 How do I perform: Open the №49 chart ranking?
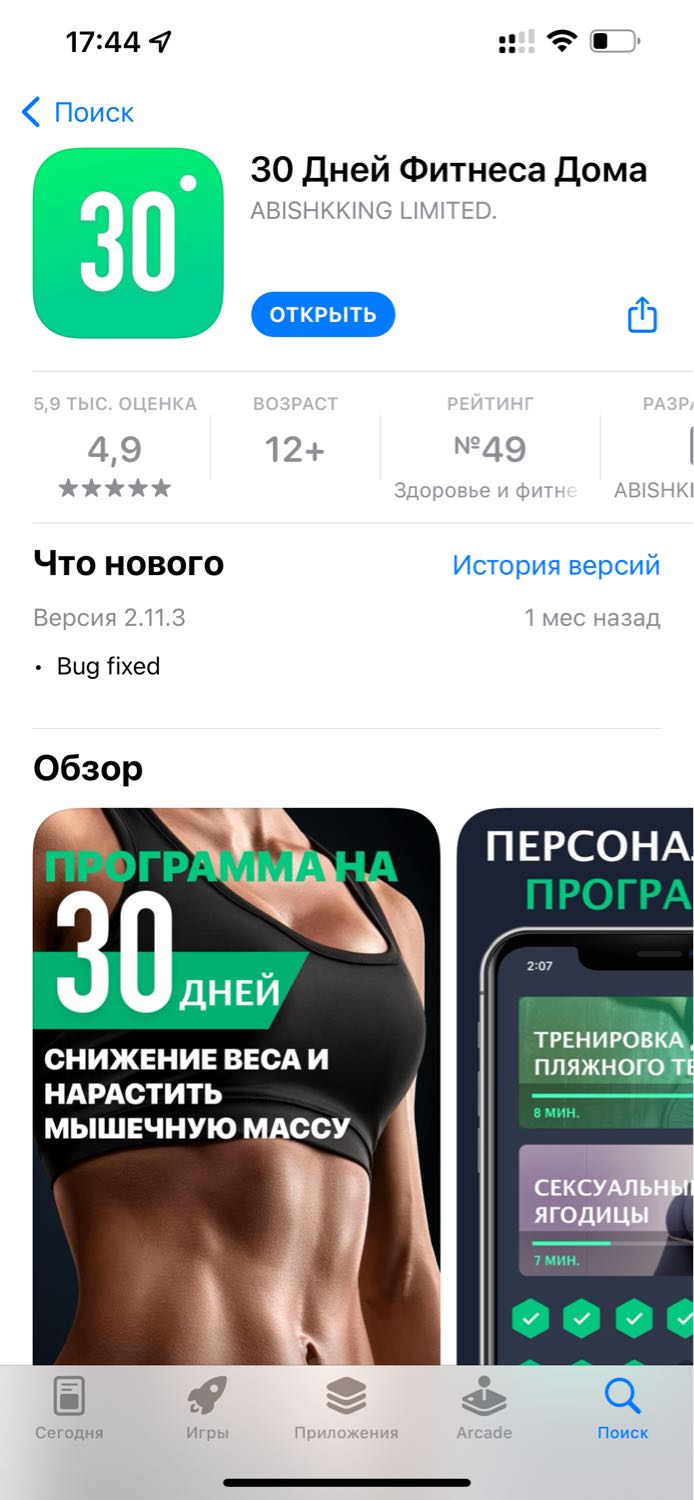click(490, 447)
